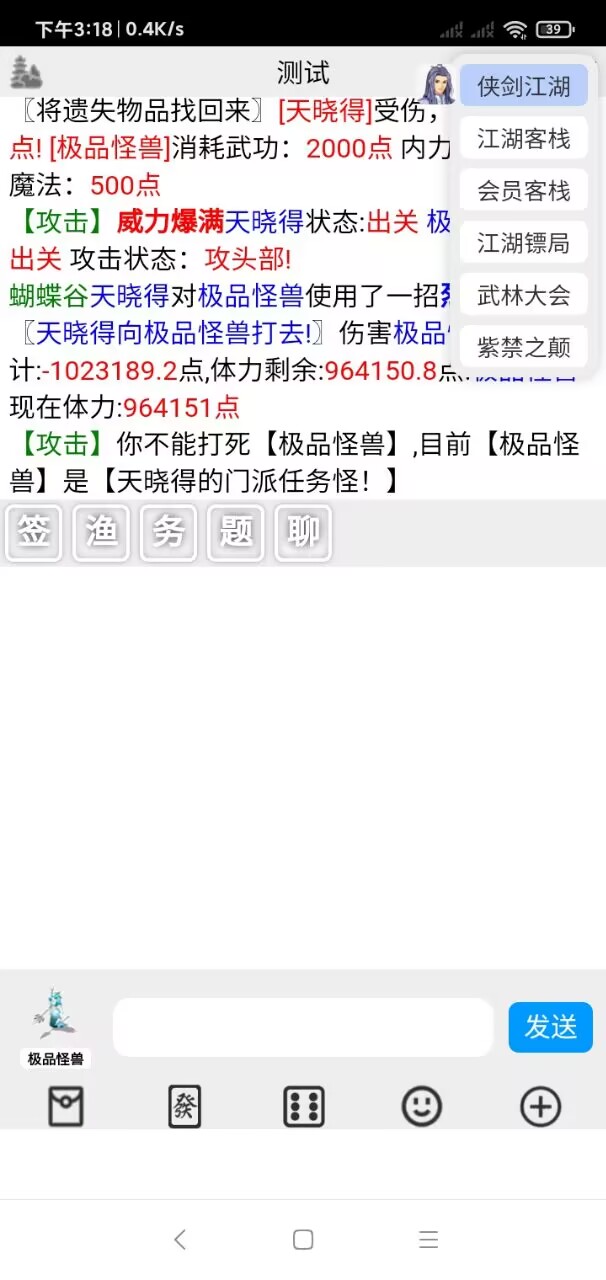606x1280 pixels.
Task: Select the 武林大会 entry
Action: tap(523, 294)
